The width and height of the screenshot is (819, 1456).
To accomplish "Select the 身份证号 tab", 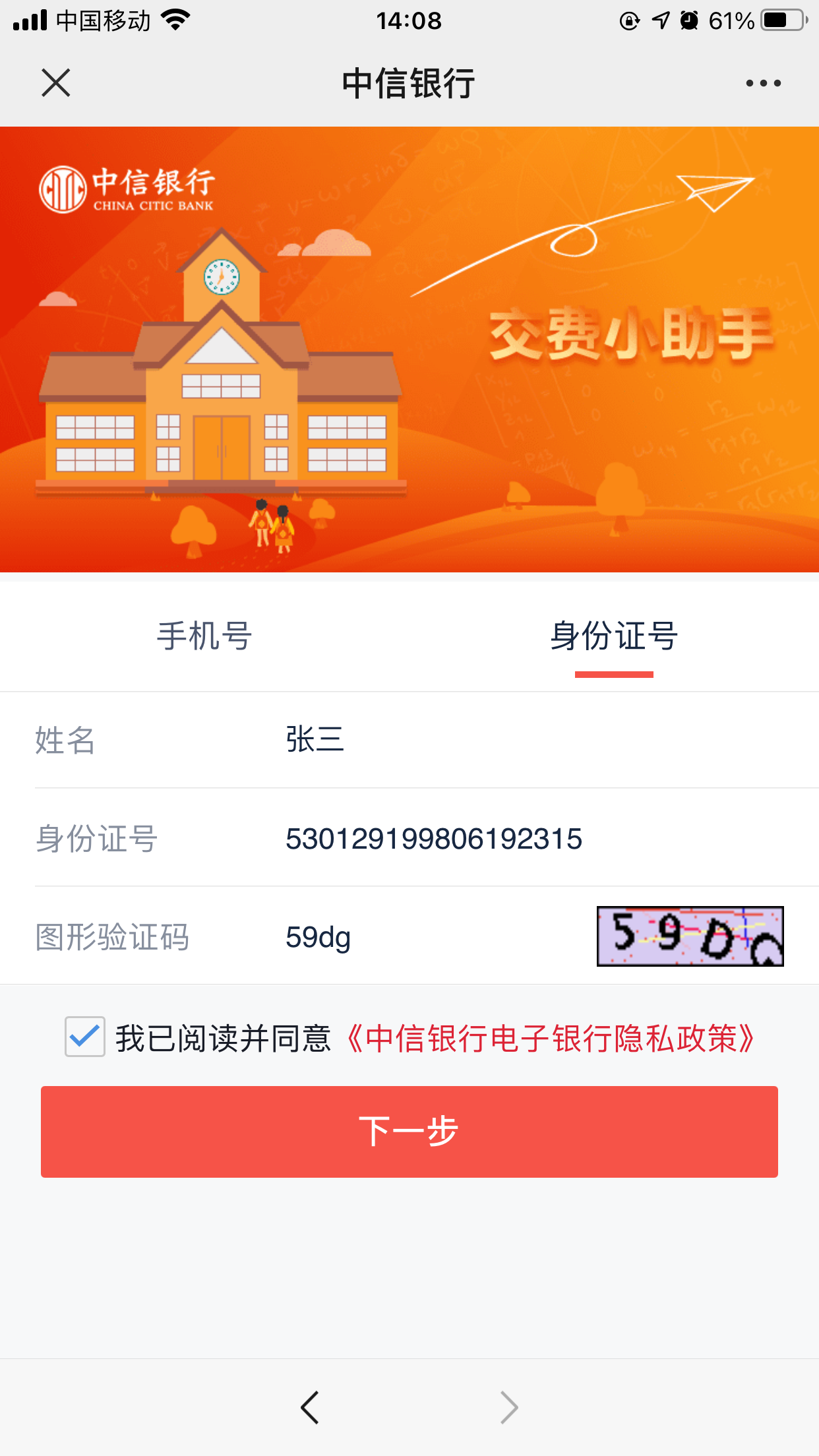I will (x=613, y=636).
